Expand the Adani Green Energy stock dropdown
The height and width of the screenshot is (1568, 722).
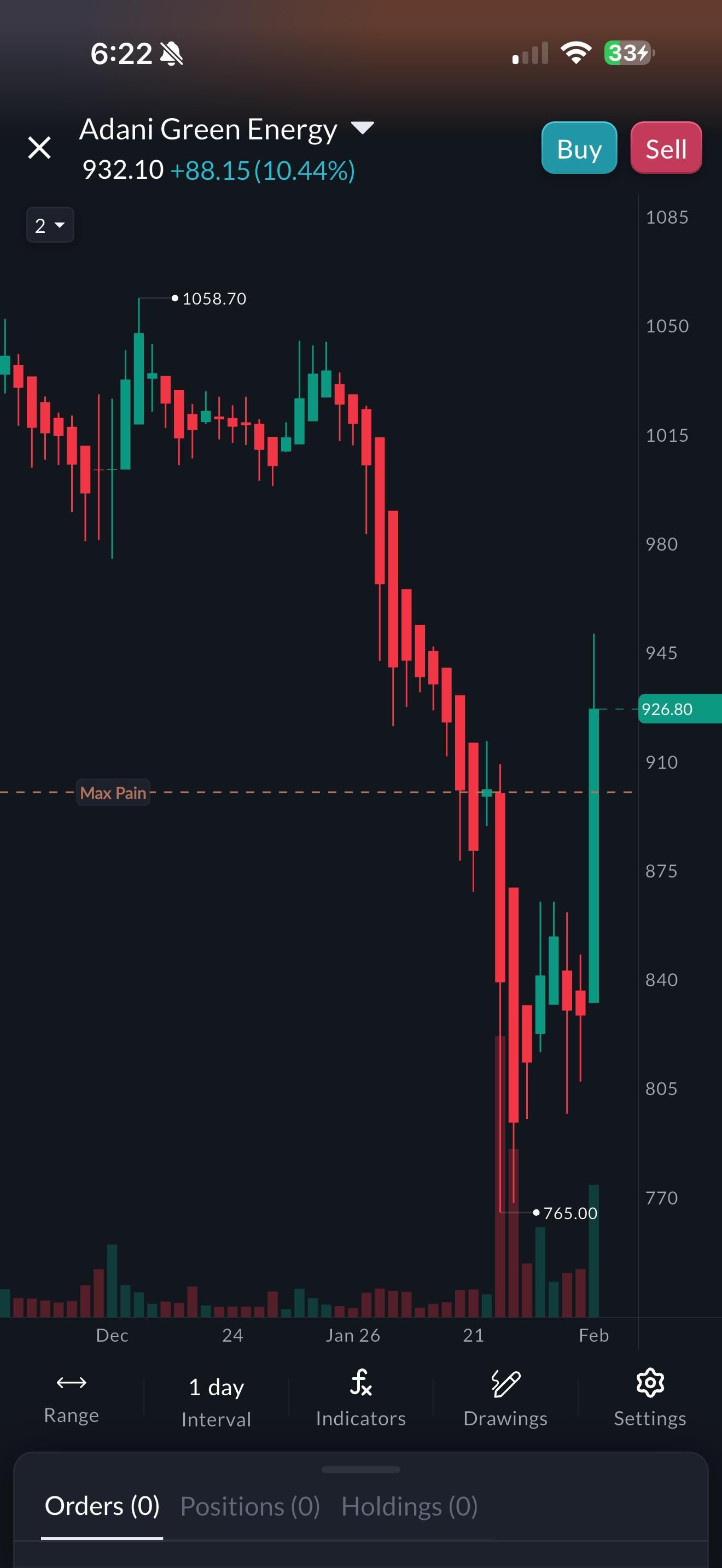coord(363,128)
